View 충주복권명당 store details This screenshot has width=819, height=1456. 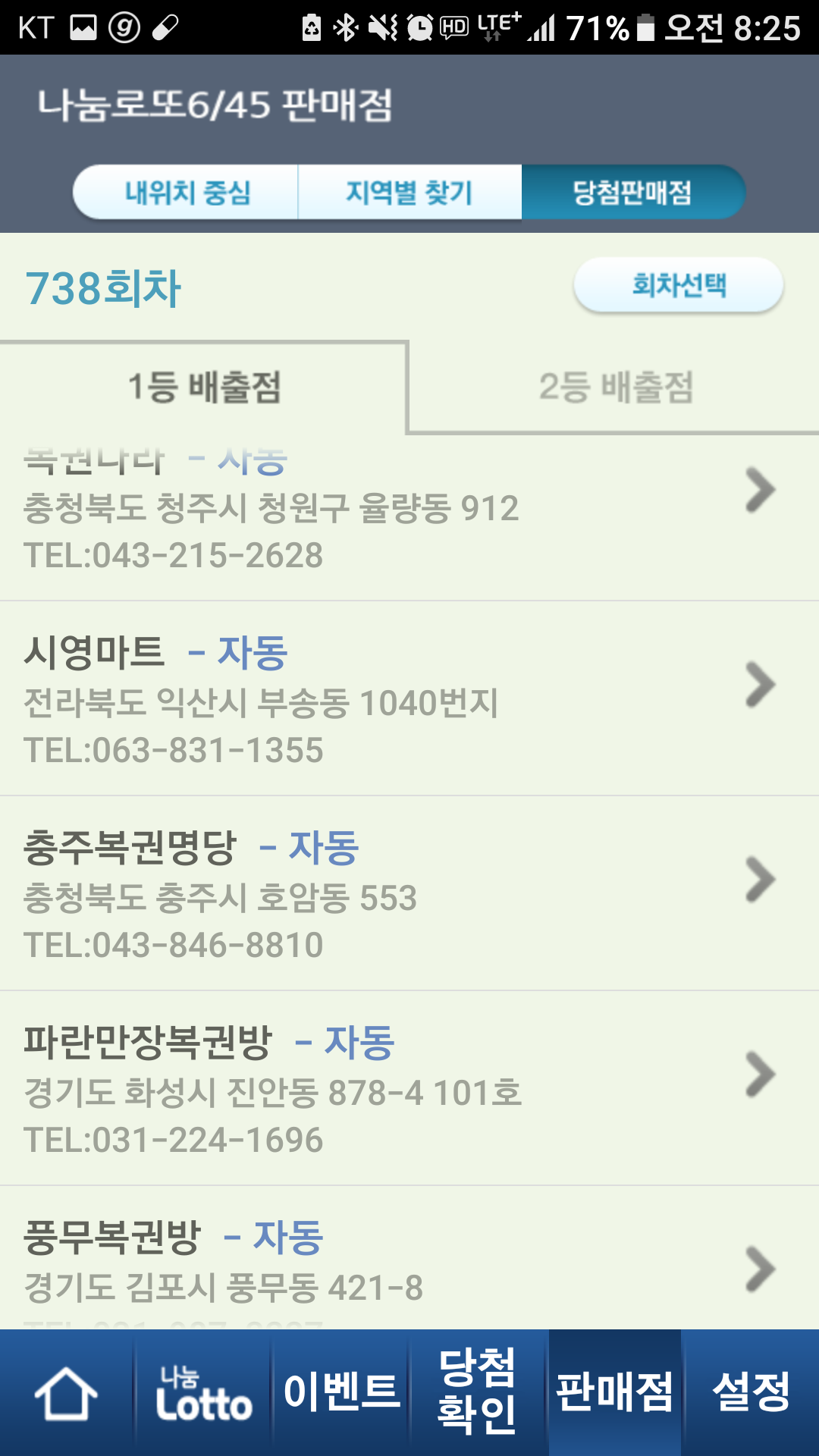click(409, 894)
